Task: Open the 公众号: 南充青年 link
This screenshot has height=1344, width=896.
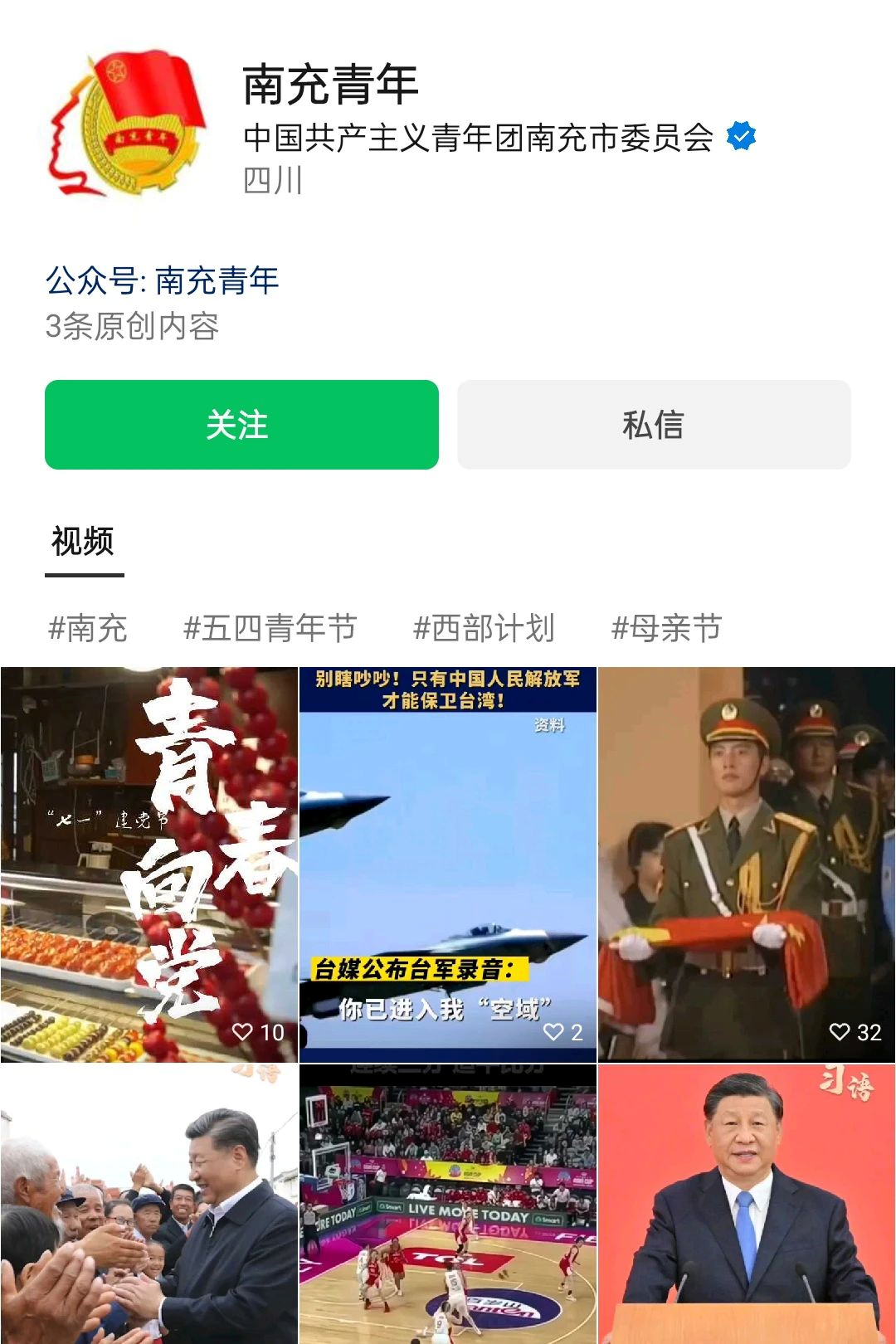Action: [x=163, y=280]
